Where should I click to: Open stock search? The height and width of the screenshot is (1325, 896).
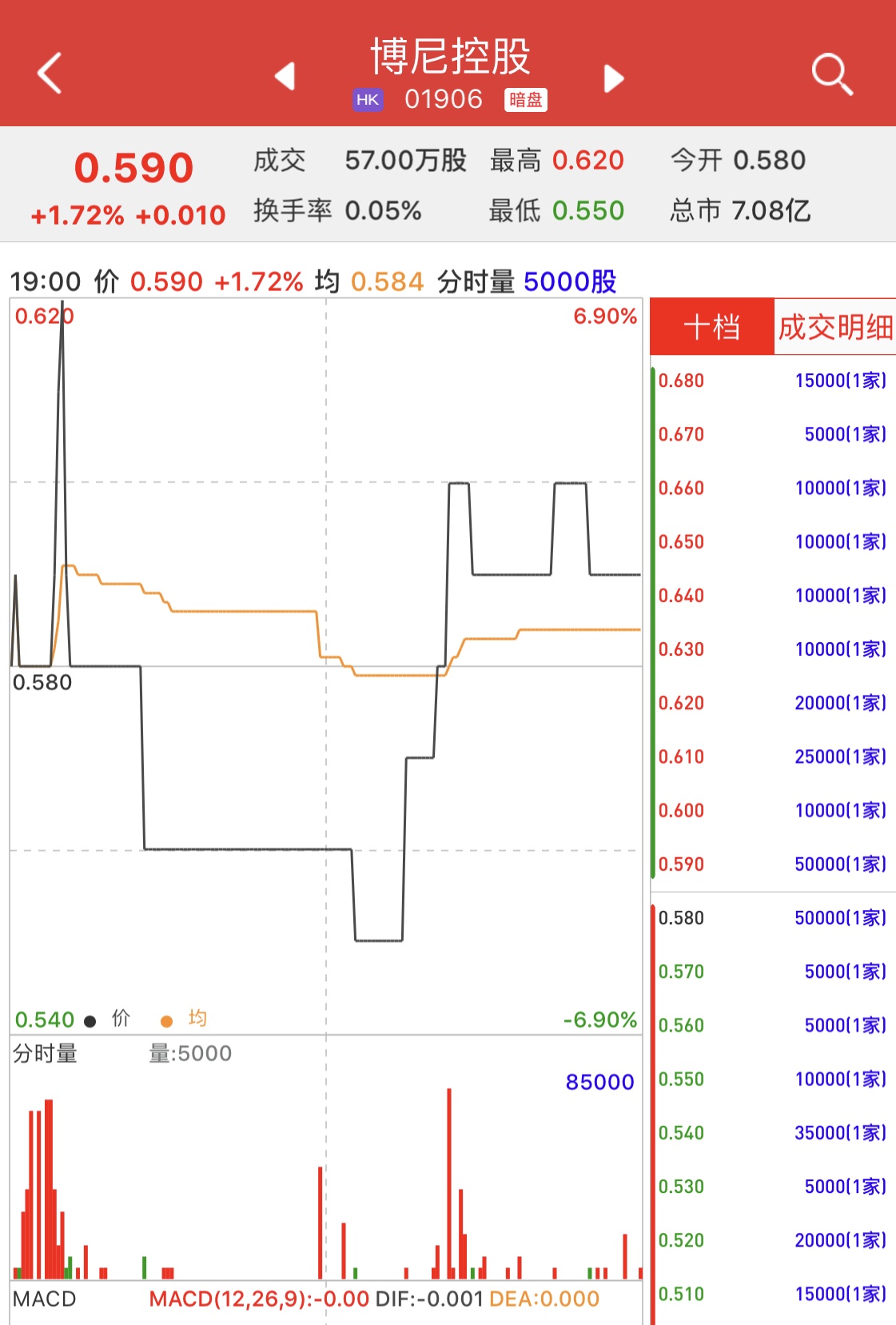(831, 74)
